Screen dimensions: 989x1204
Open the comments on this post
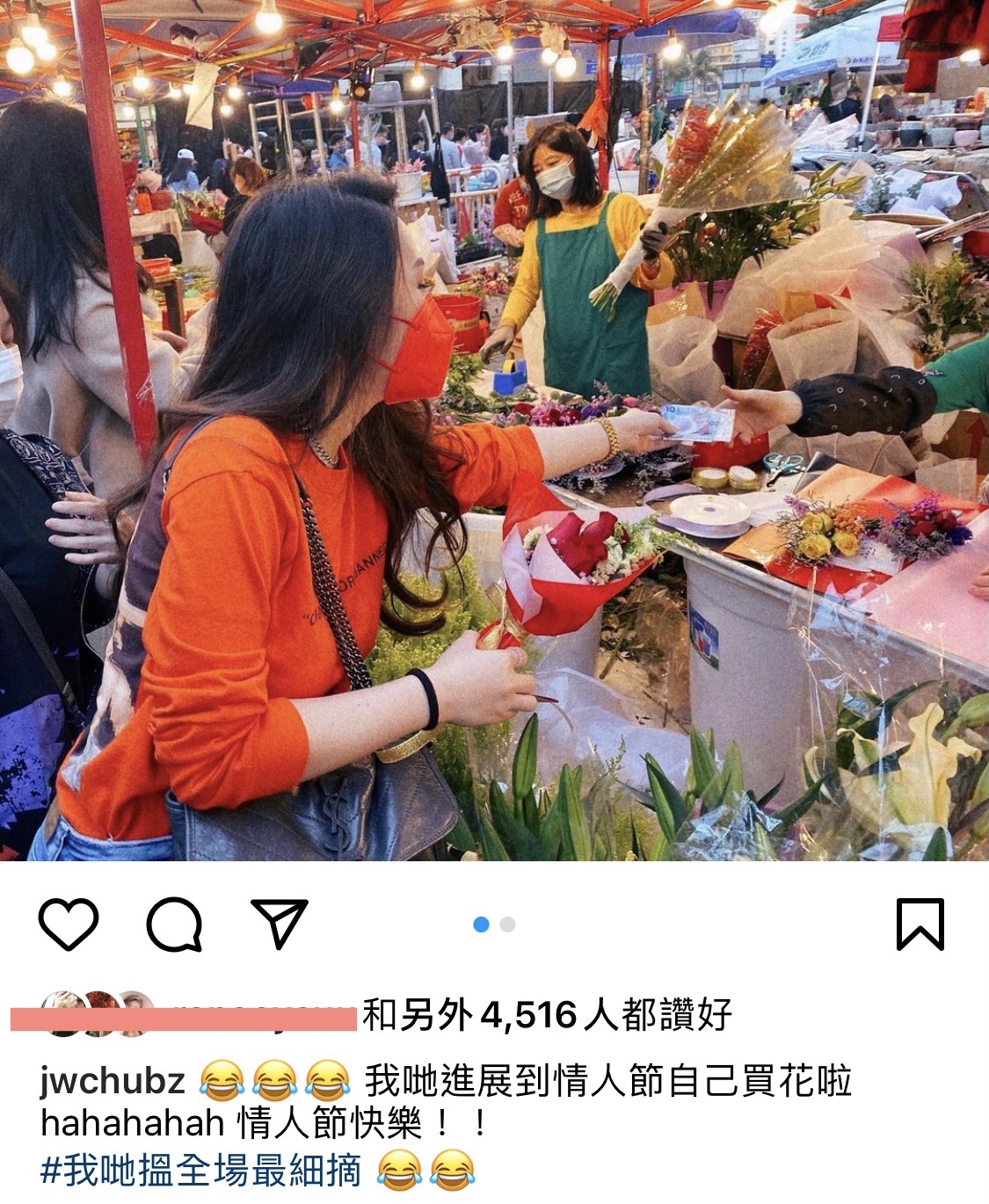click(174, 924)
